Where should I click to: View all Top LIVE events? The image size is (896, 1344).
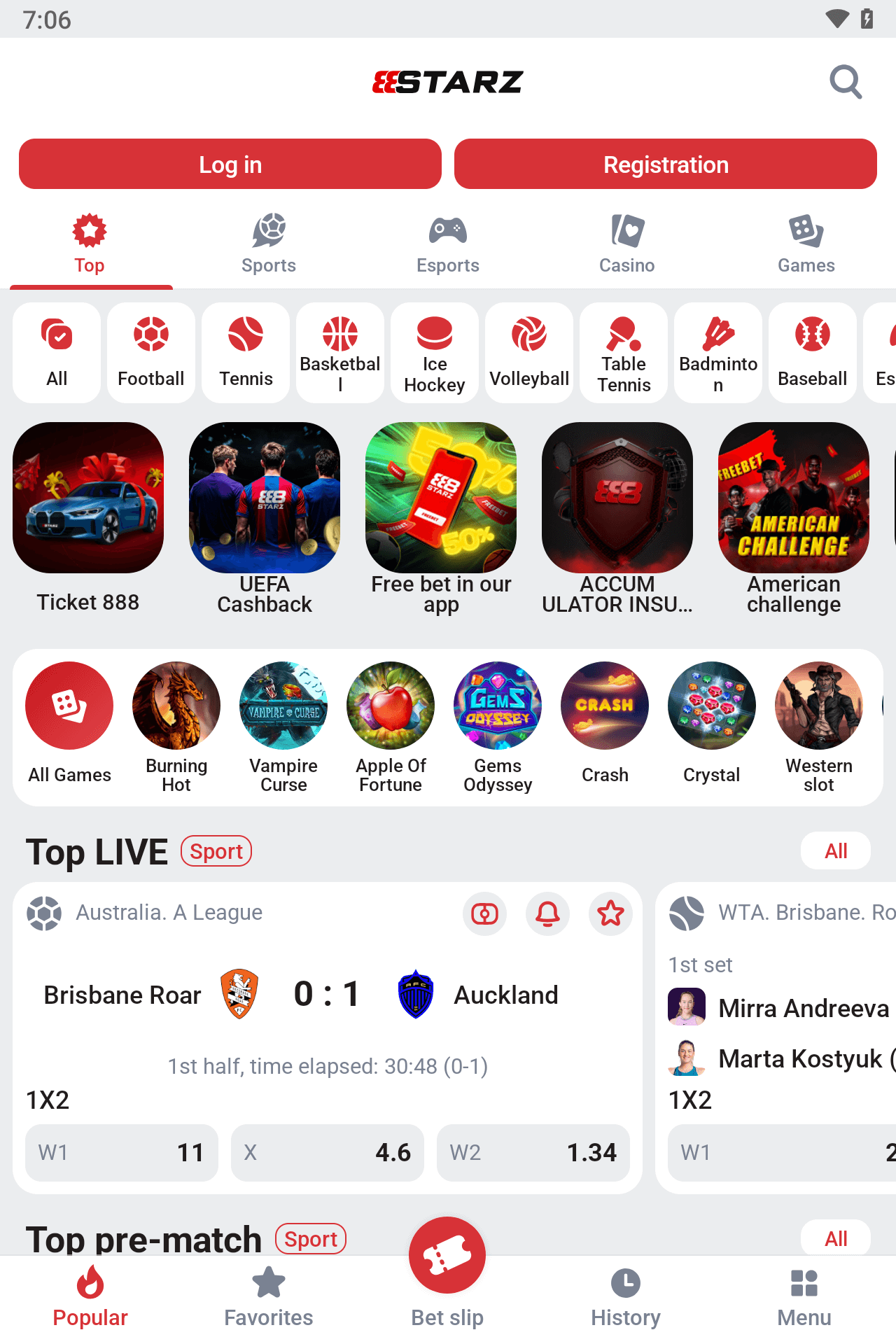pos(835,851)
